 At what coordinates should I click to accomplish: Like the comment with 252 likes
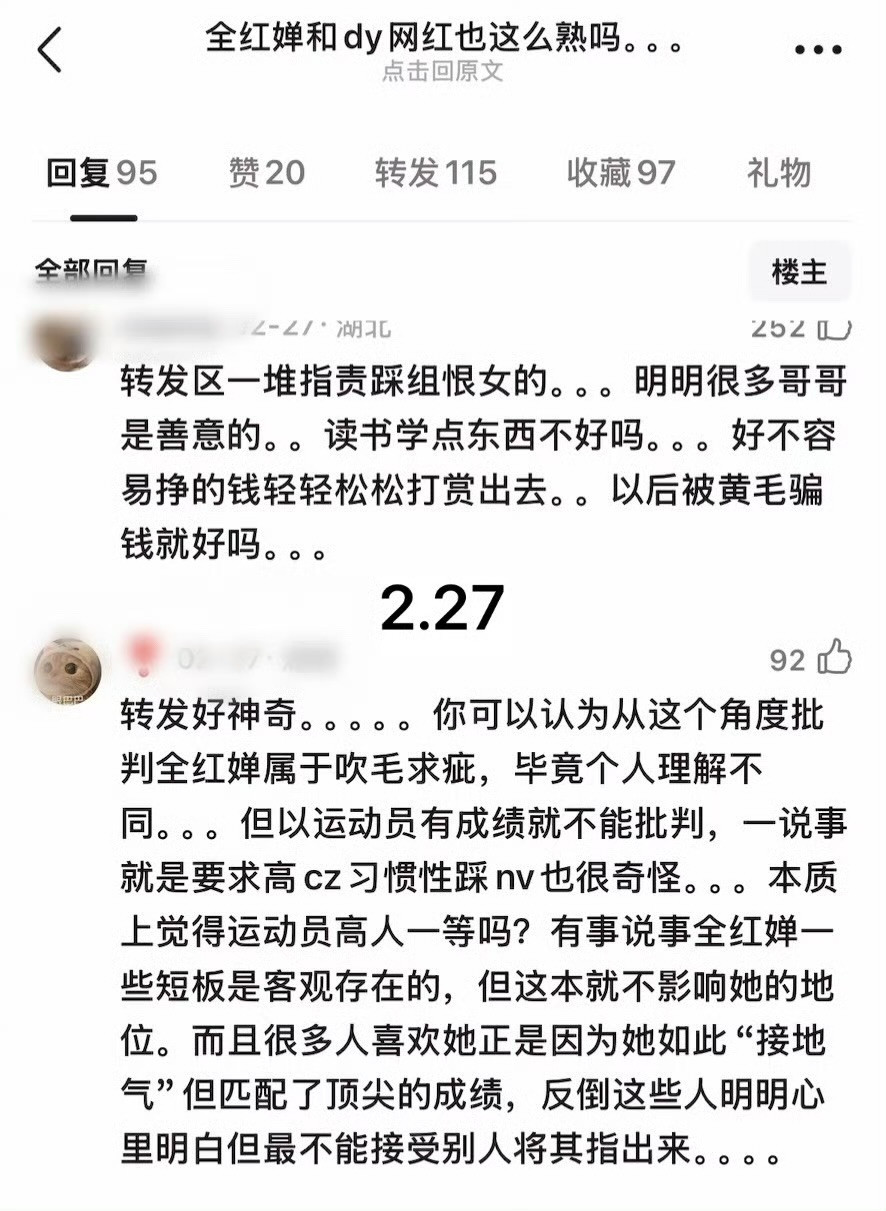[835, 328]
